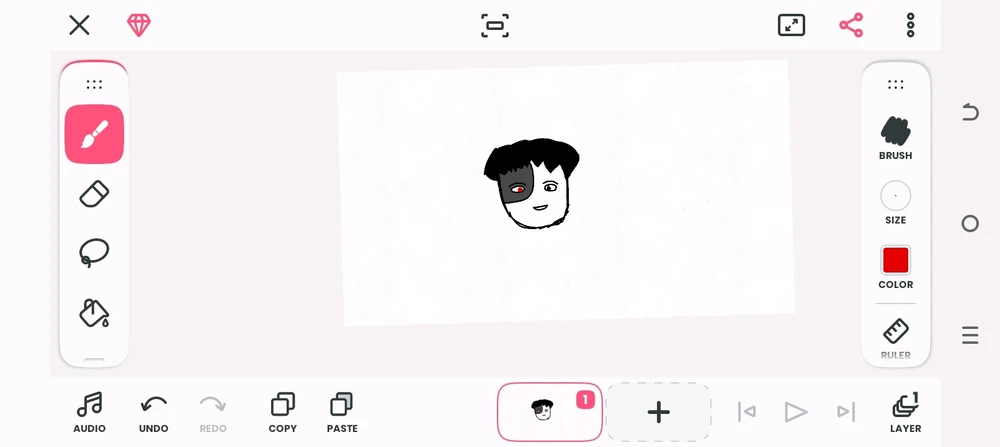Switch to the eraser tool
The height and width of the screenshot is (447, 1000).
pos(94,194)
